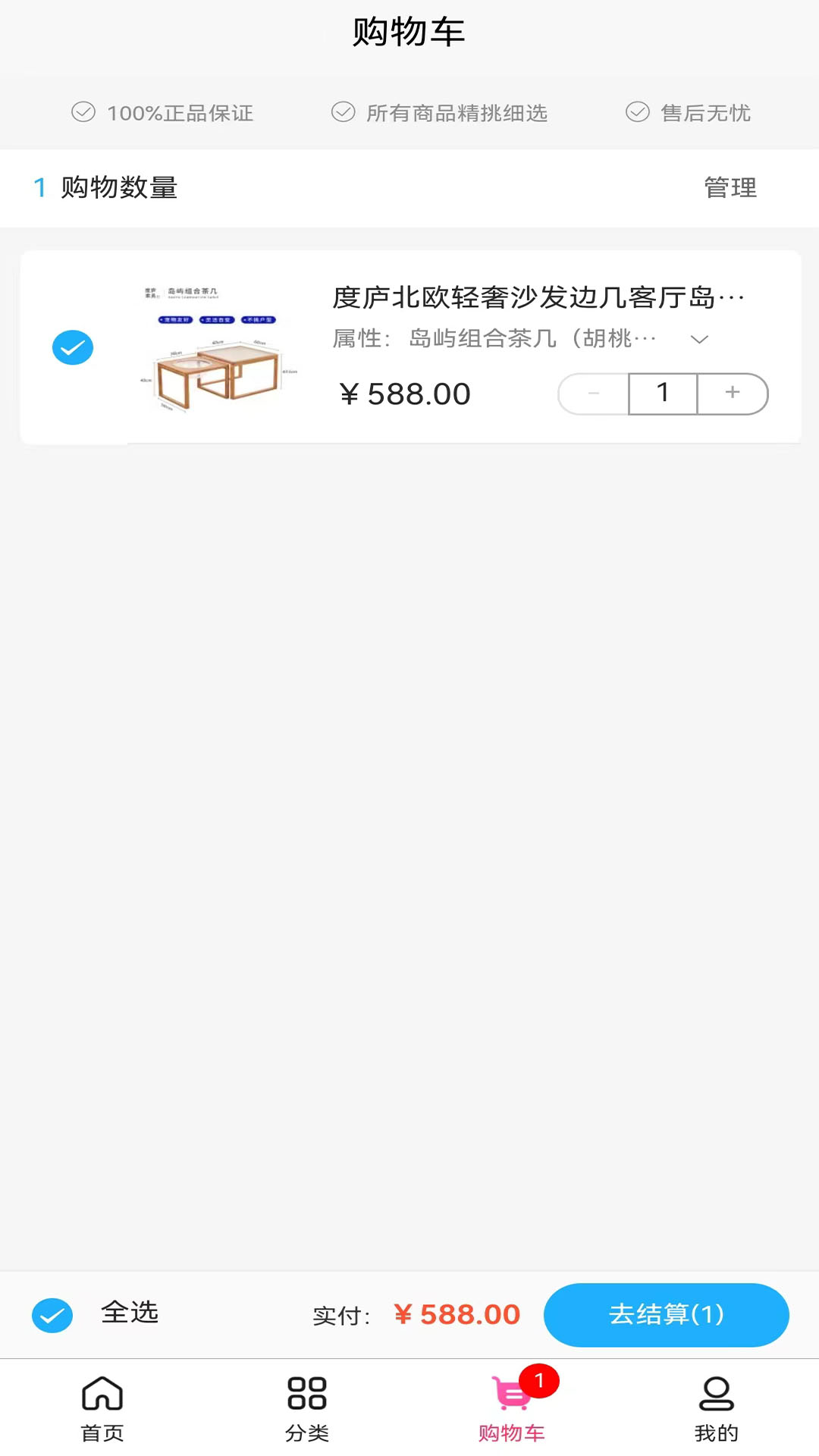Go to the 我的 tab

(716, 1408)
